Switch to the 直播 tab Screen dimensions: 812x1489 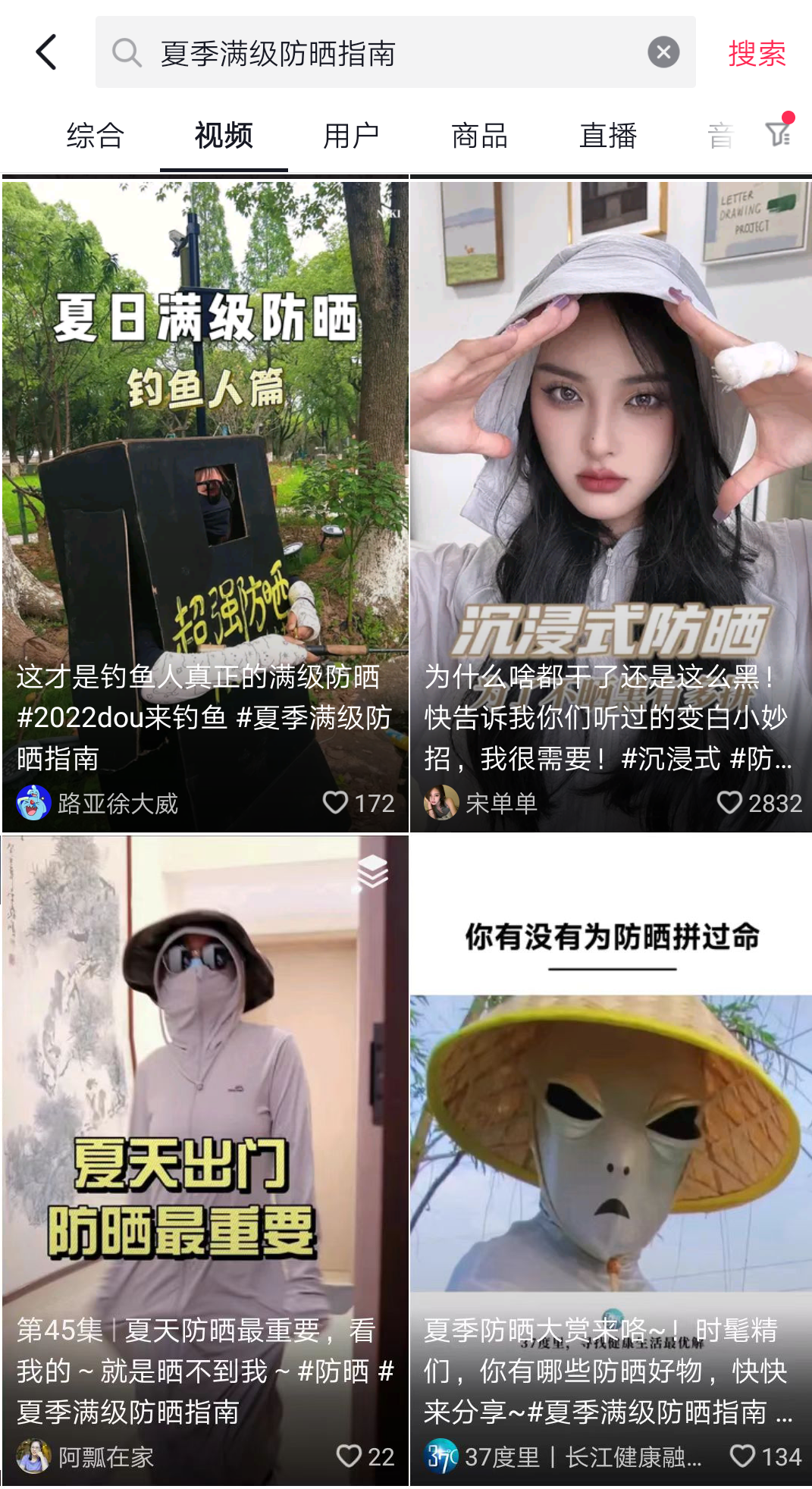point(607,136)
